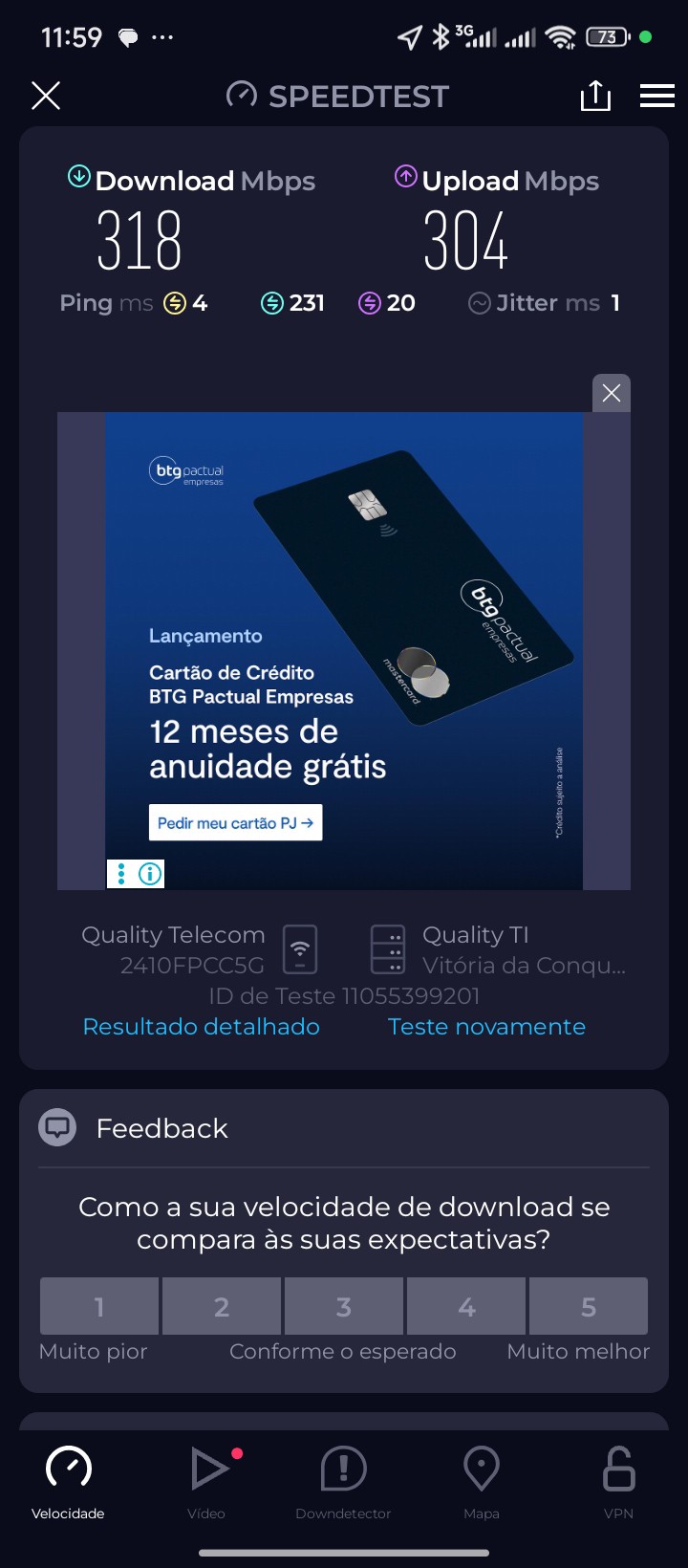Rate download speed as 4

pos(466,1306)
